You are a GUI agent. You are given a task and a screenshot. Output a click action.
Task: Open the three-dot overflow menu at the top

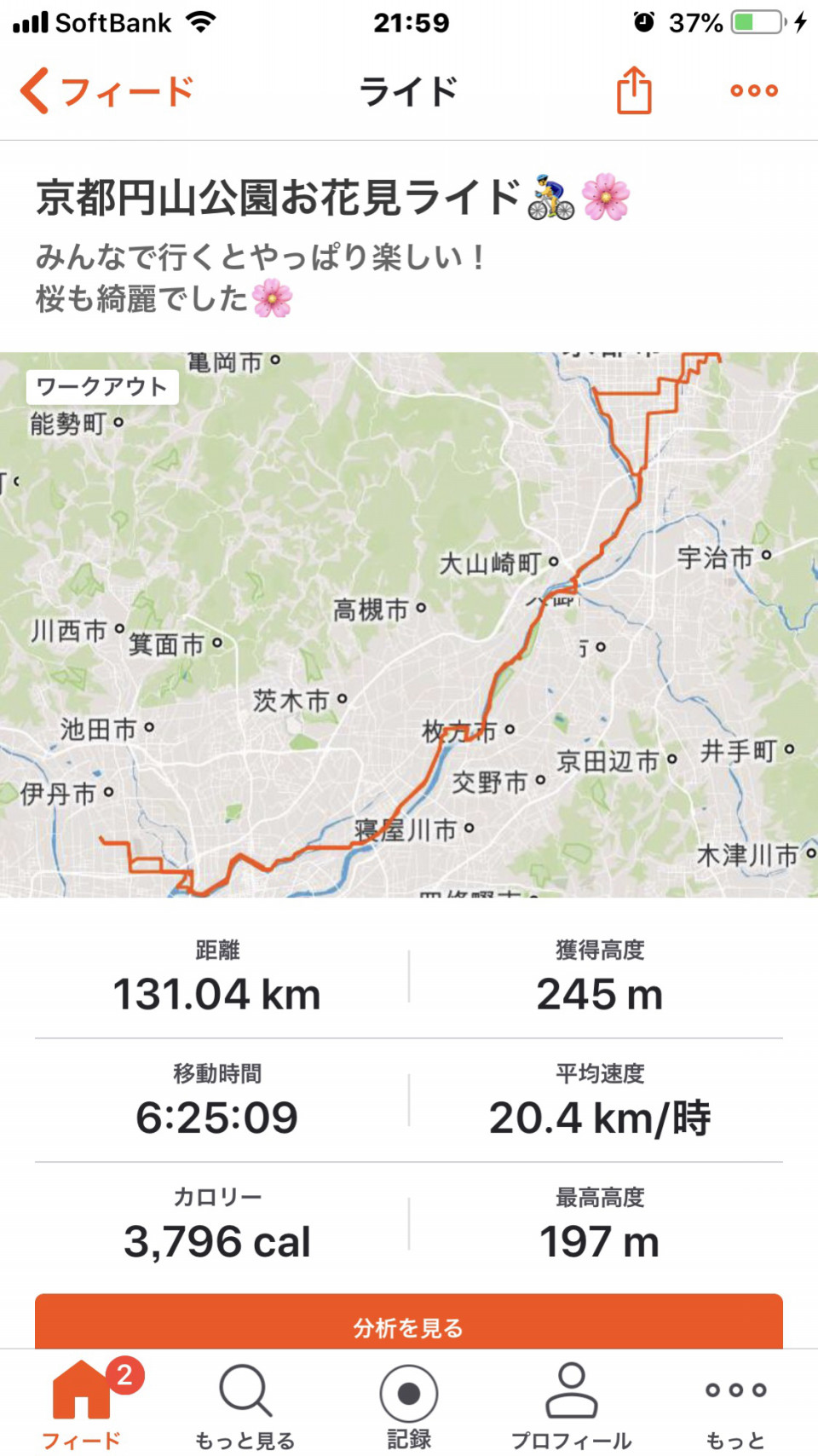tap(754, 90)
